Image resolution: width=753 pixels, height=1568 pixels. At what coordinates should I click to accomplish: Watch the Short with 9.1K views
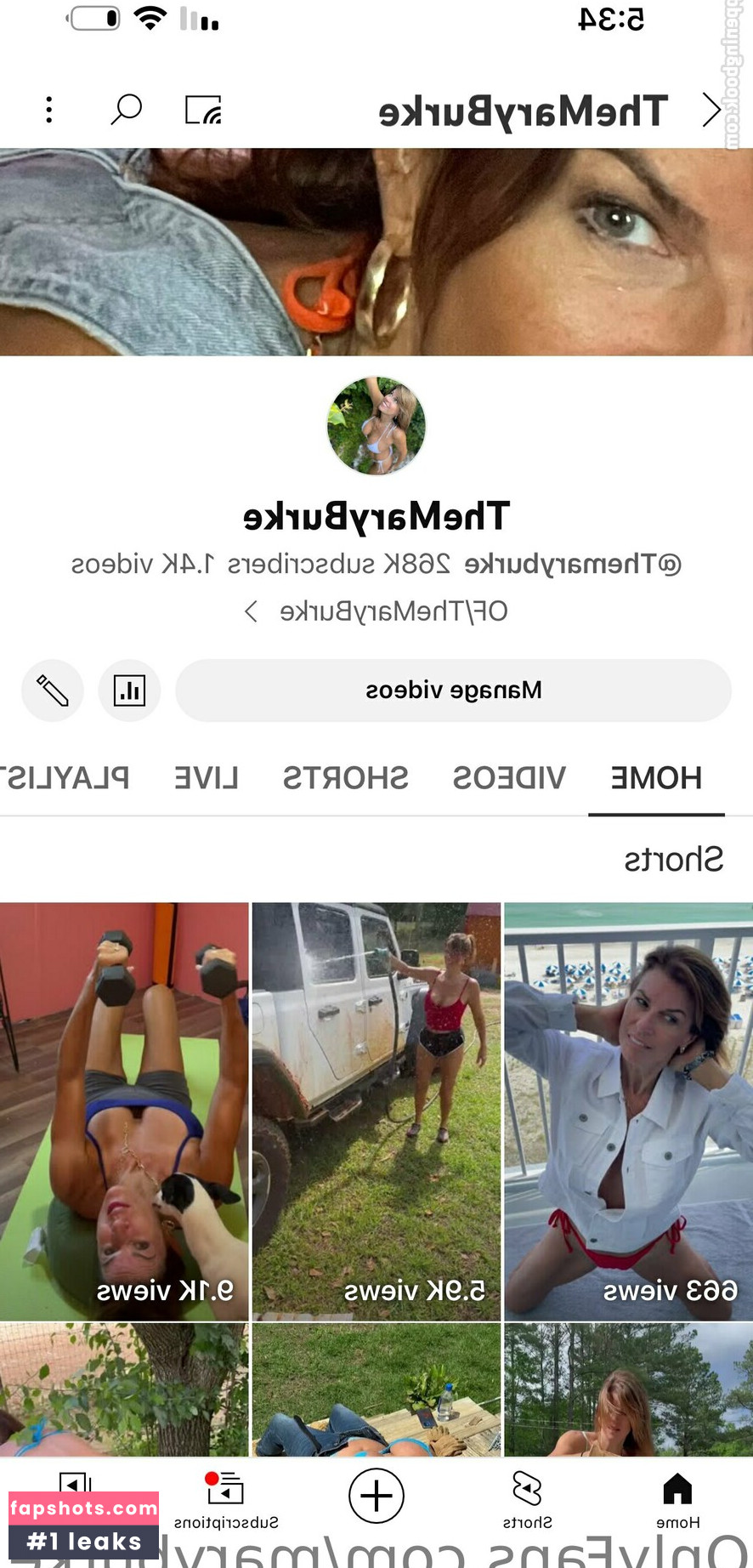tap(124, 1111)
